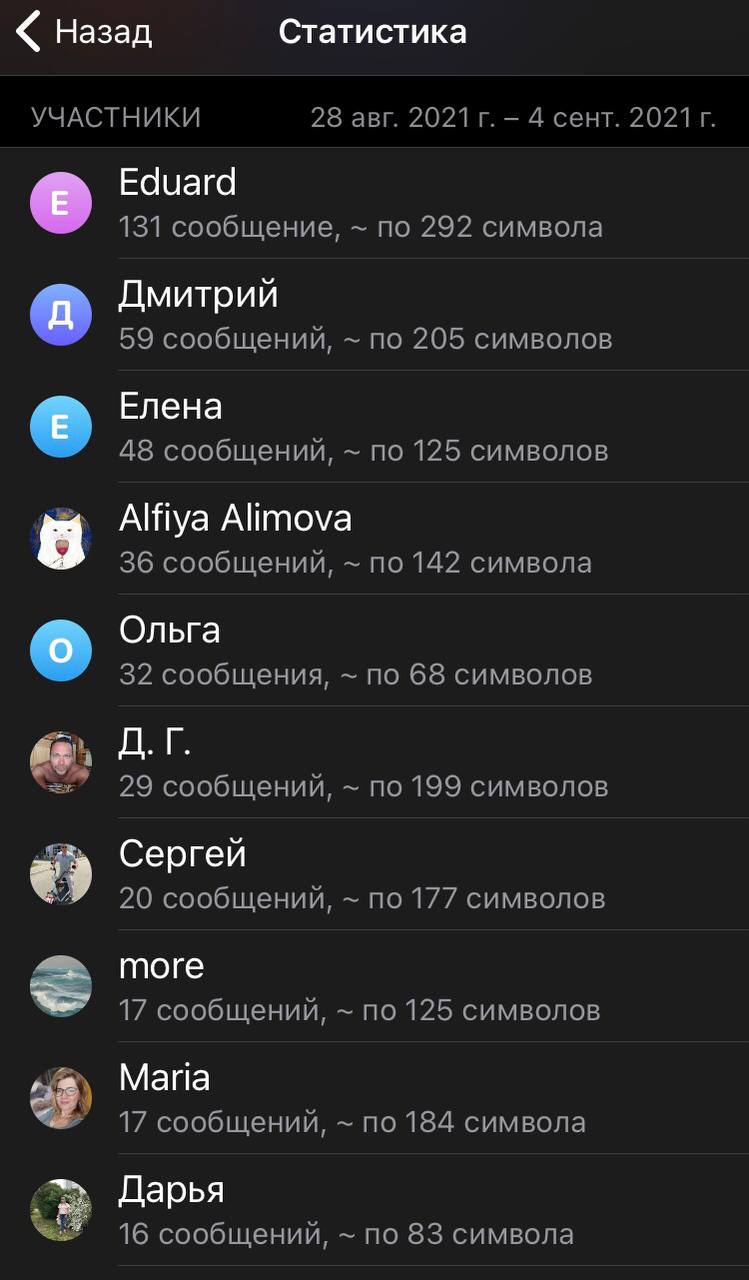Screen dimensions: 749x1280
Task: Open Дмитрий's participant row
Action: click(x=374, y=315)
